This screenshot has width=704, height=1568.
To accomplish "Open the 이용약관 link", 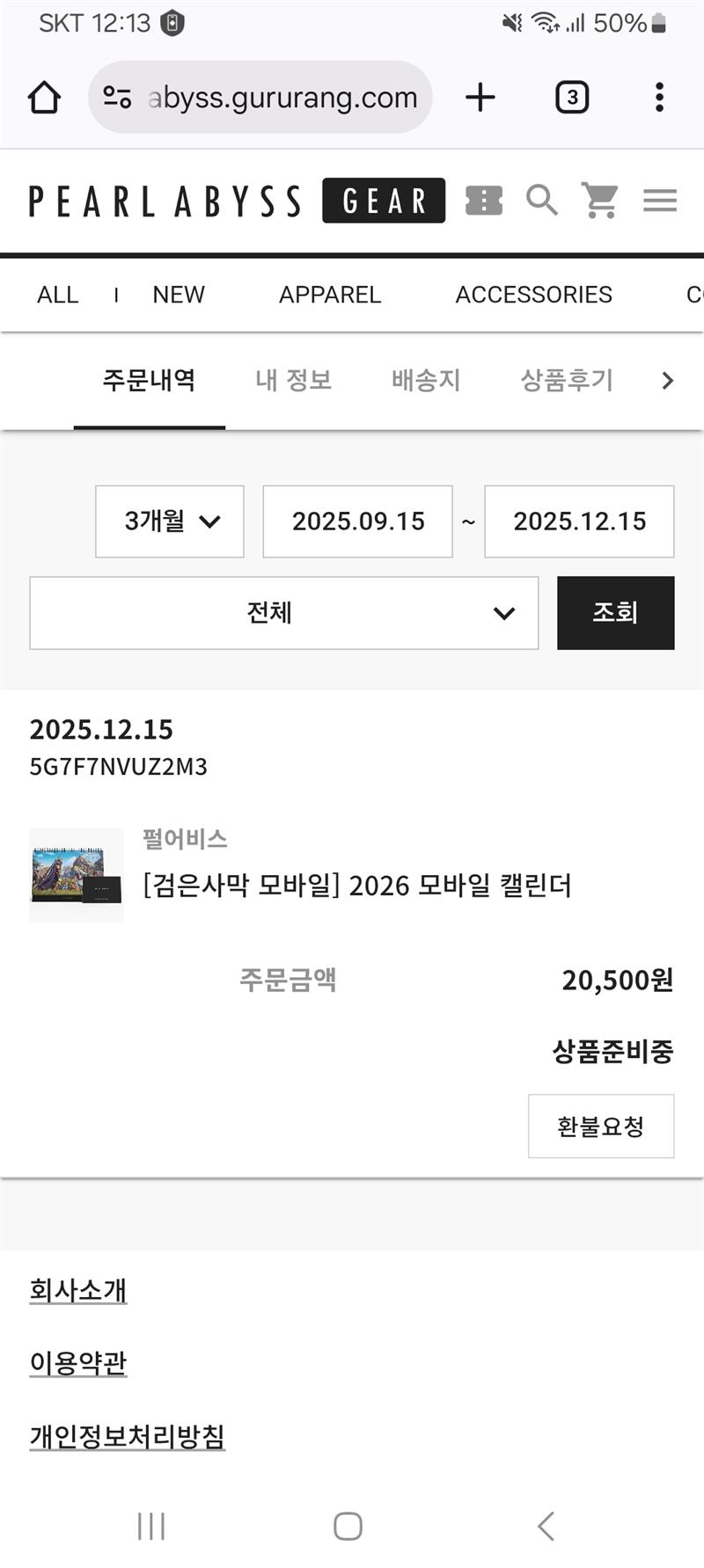I will coord(78,1363).
